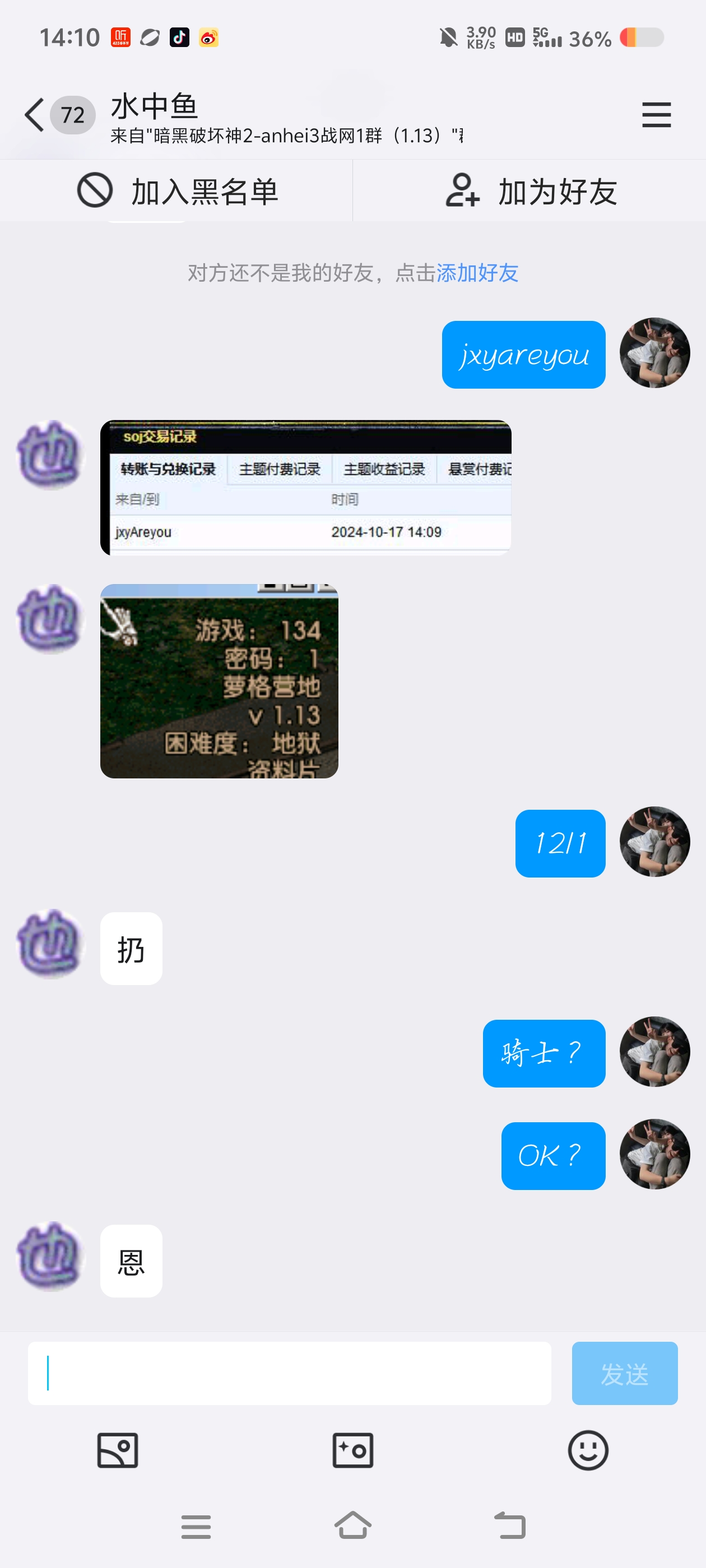
Task: View the soj交易记录 screenshot image
Action: pyautogui.click(x=305, y=488)
